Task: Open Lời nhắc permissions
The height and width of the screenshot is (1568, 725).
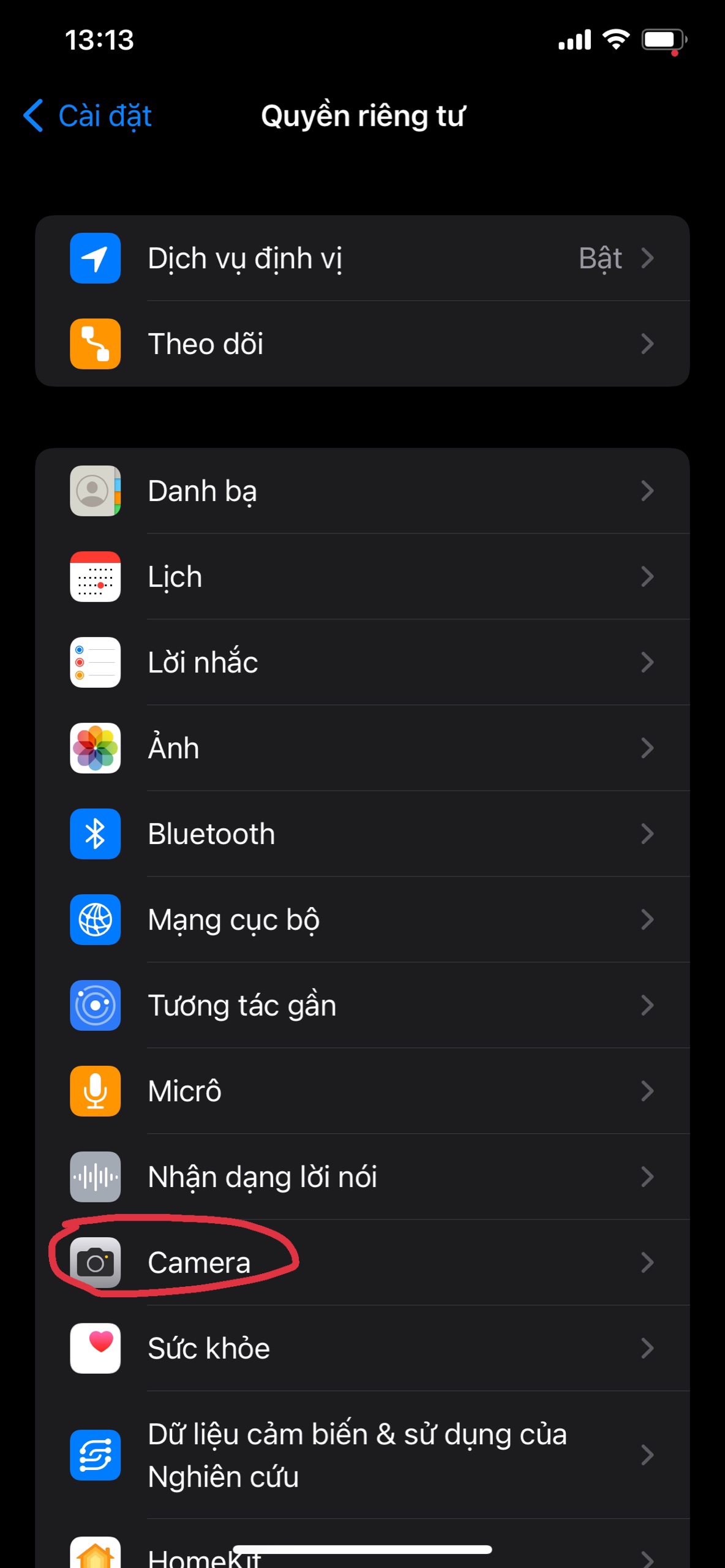Action: [x=362, y=662]
